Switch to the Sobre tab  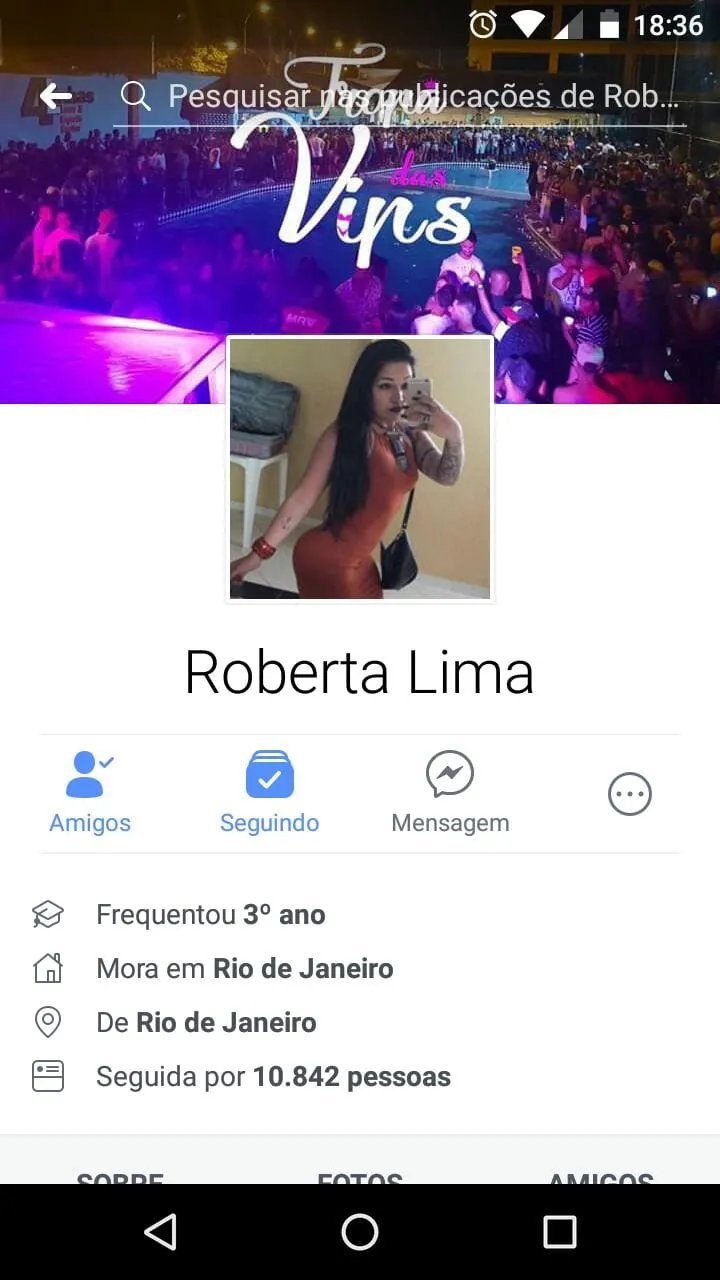(120, 1176)
